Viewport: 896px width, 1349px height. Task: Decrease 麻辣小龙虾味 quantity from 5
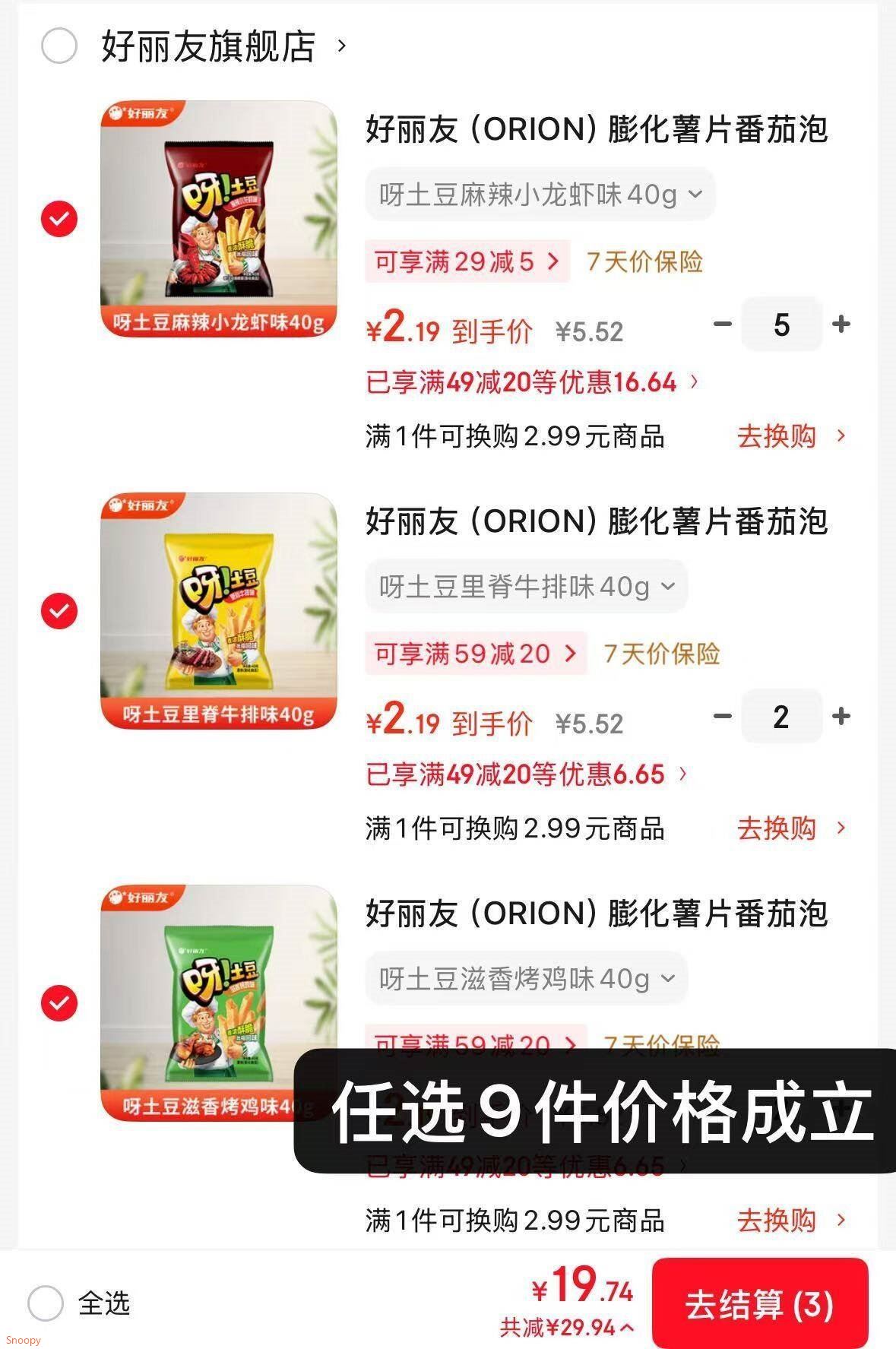722,325
